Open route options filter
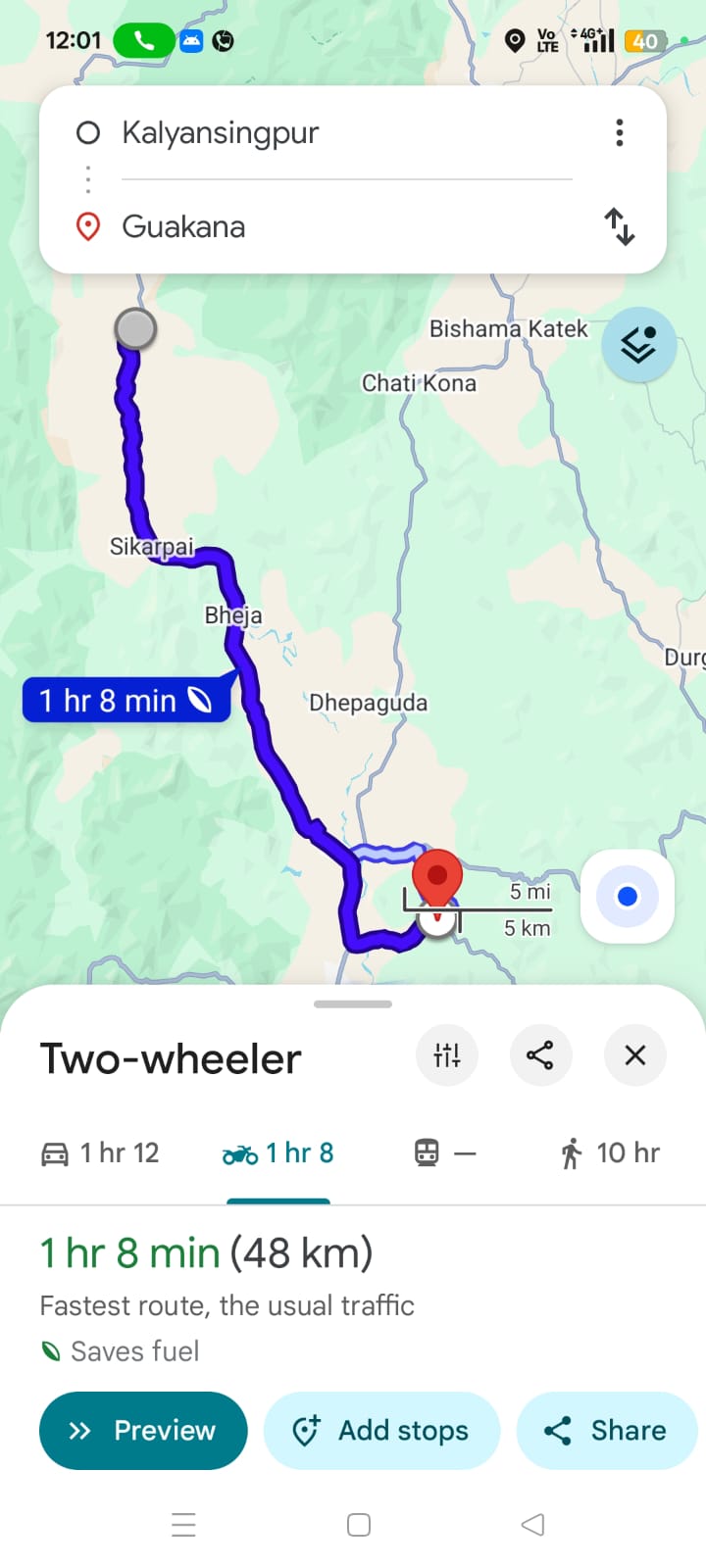706x1568 pixels. (447, 1055)
